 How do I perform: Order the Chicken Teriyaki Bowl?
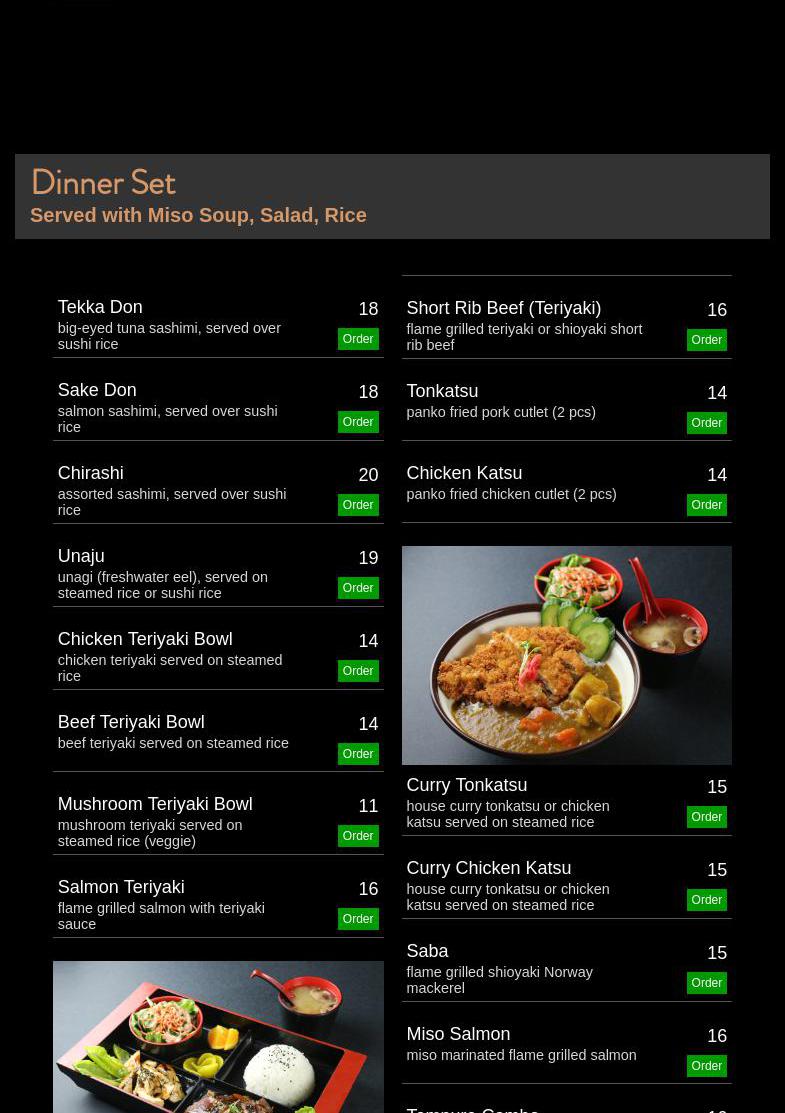357,671
